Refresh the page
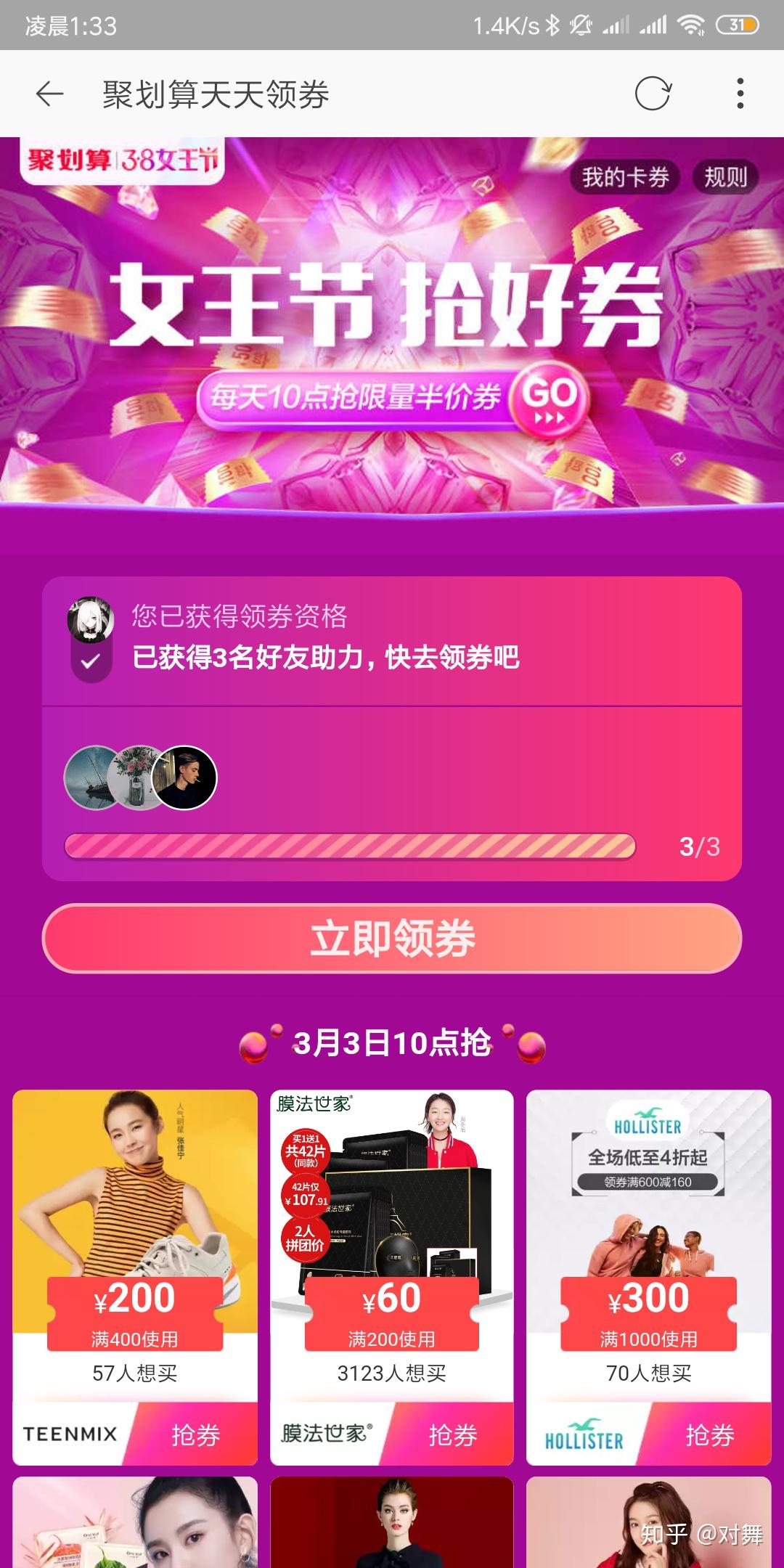784x1568 pixels. [652, 94]
